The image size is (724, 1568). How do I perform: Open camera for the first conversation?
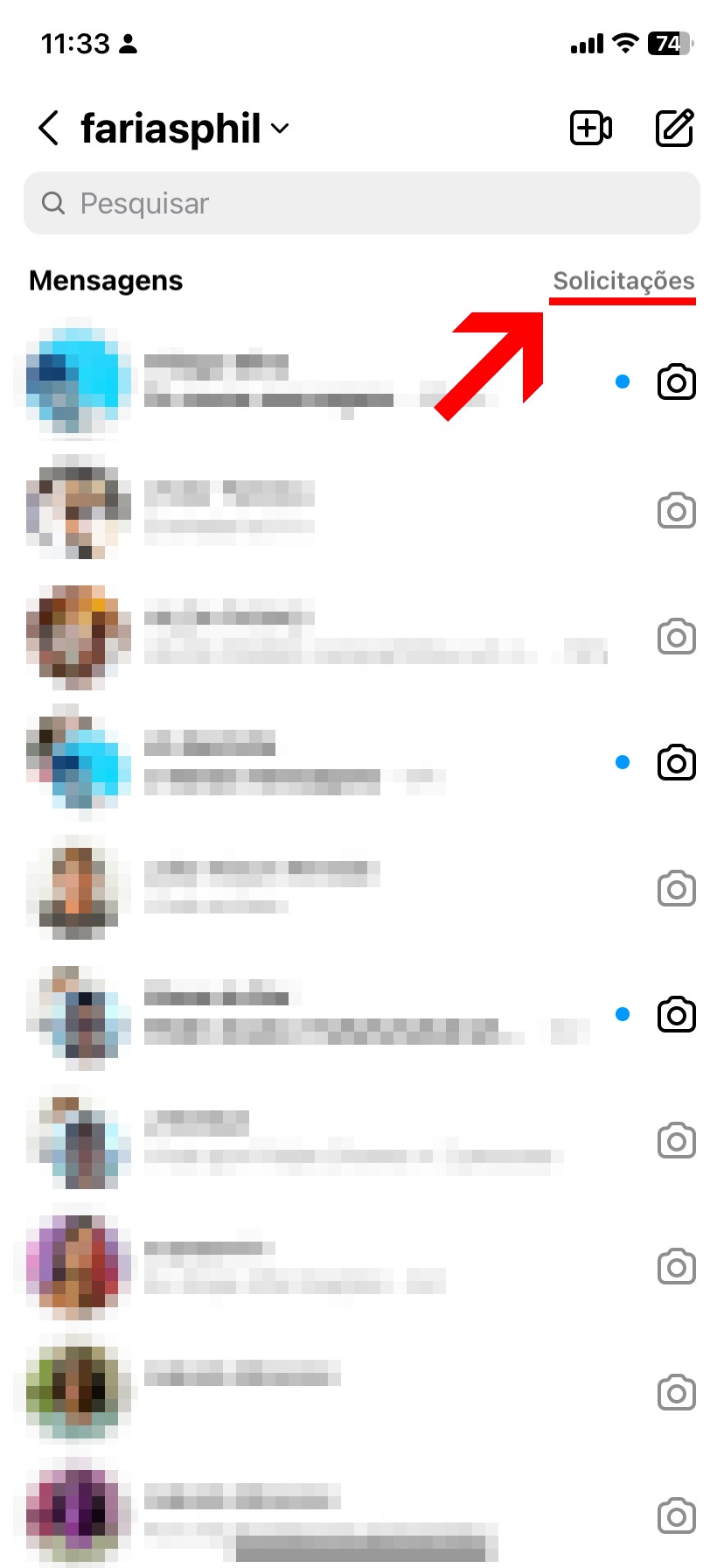676,382
